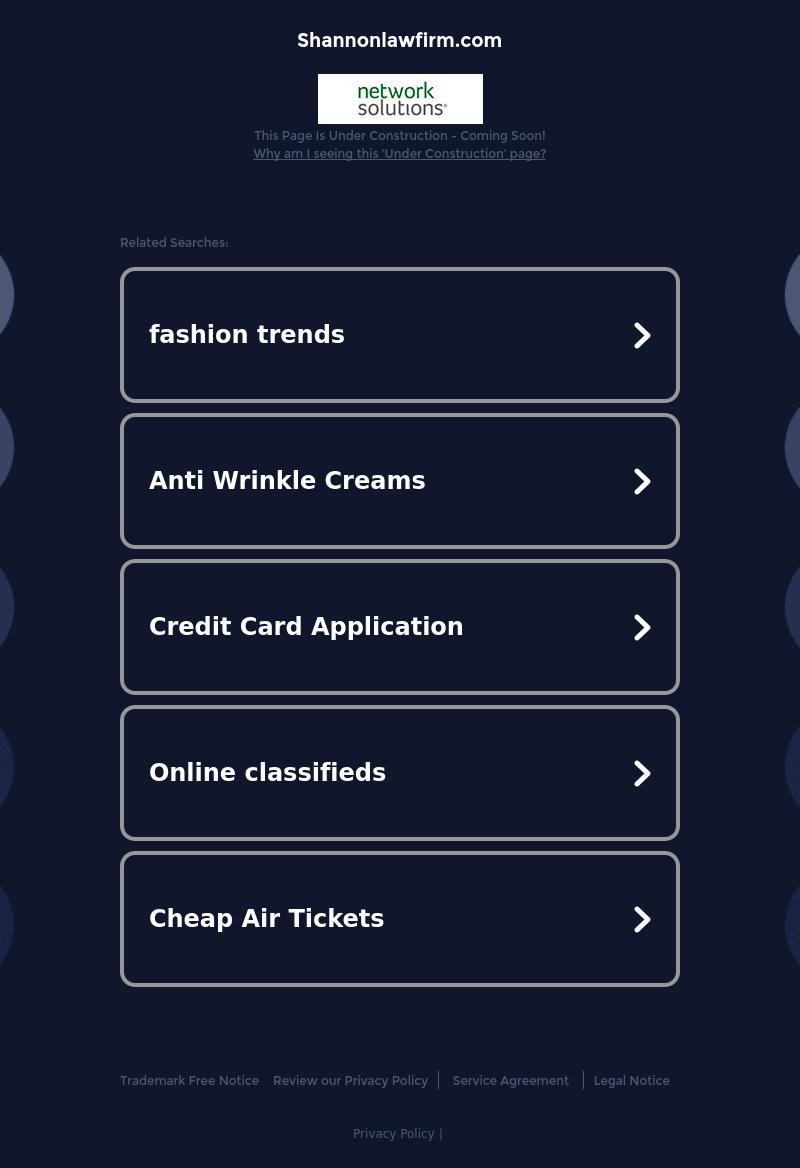
Task: Open the fashion trends search
Action: 399,335
